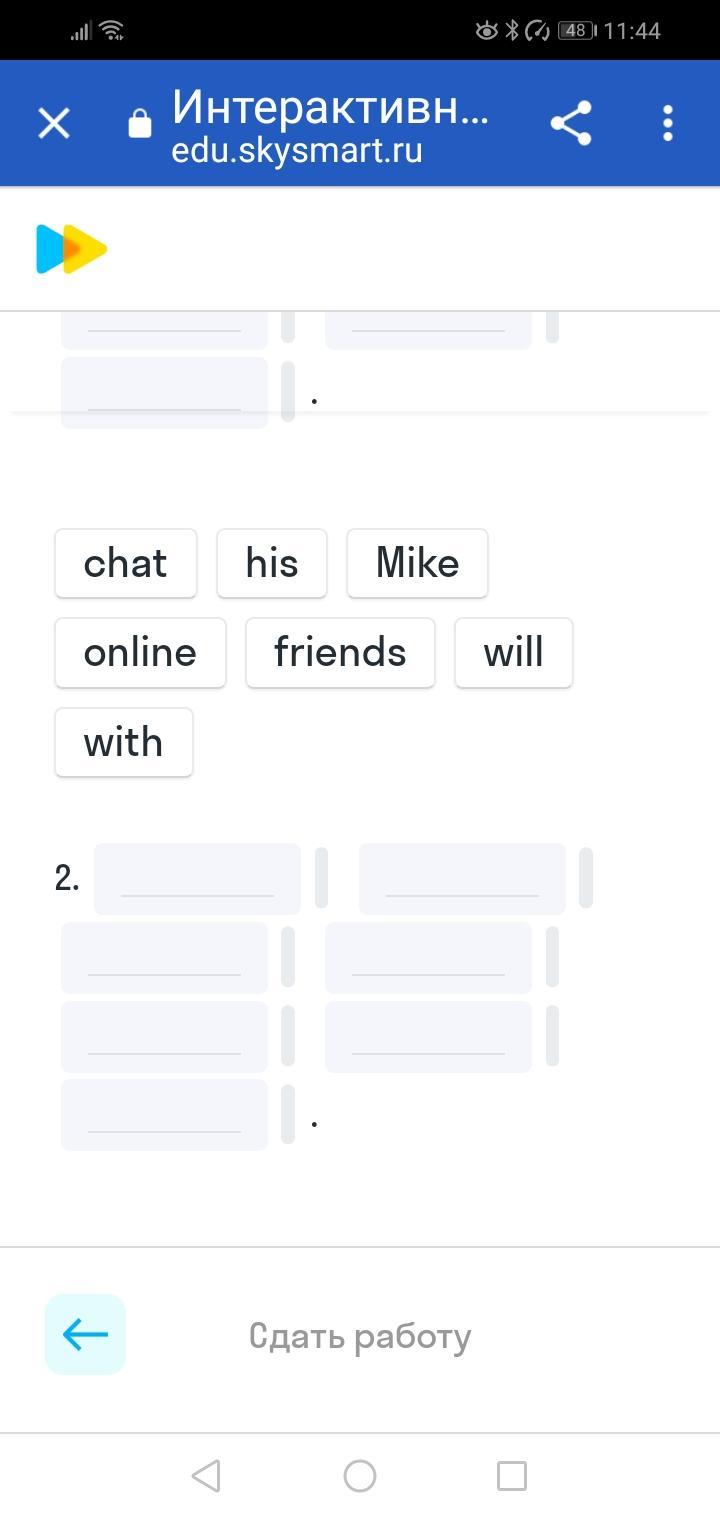Close the browser tab with the X
Image resolution: width=720 pixels, height=1520 pixels.
[54, 124]
